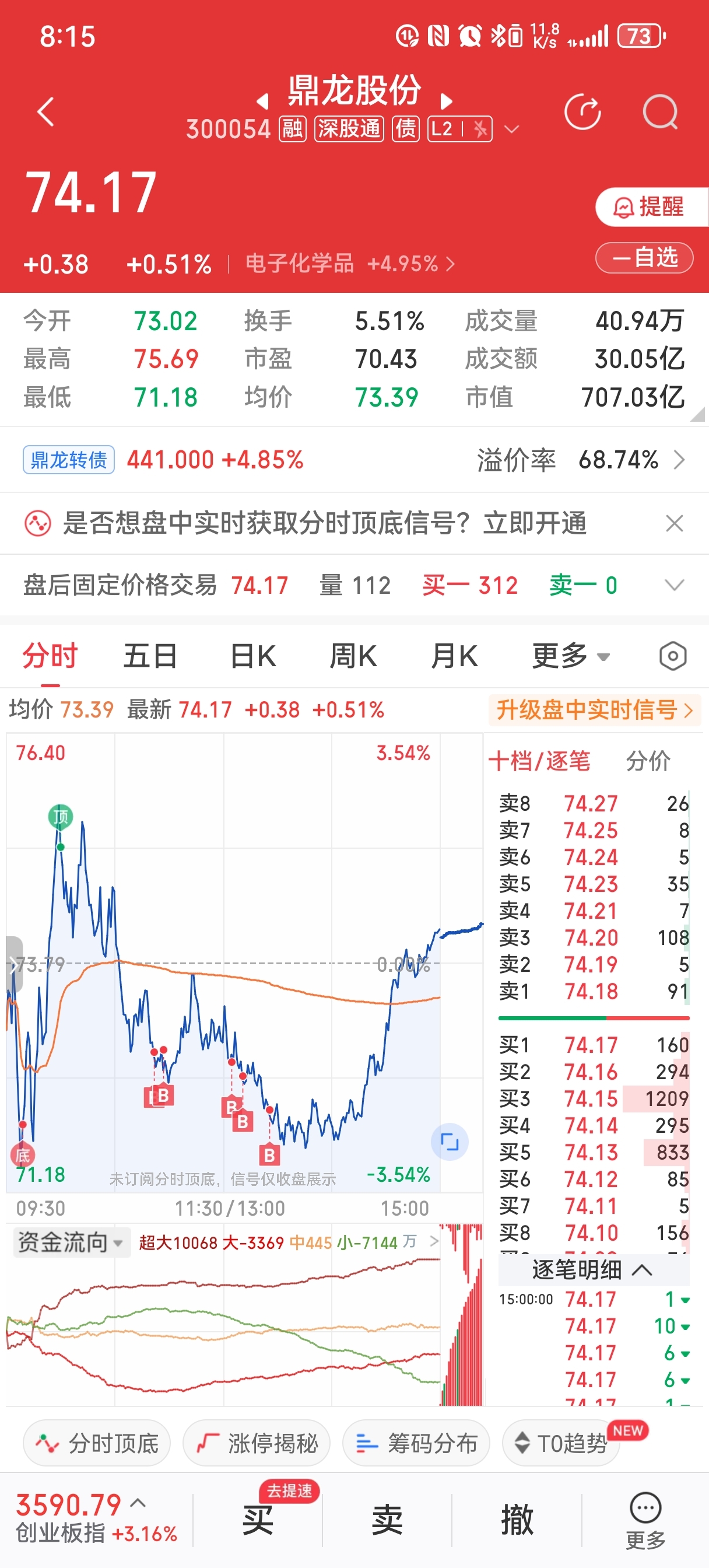Tap 升级盘中实时信号 upgrade link
This screenshot has height=1568, width=709.
click(595, 710)
